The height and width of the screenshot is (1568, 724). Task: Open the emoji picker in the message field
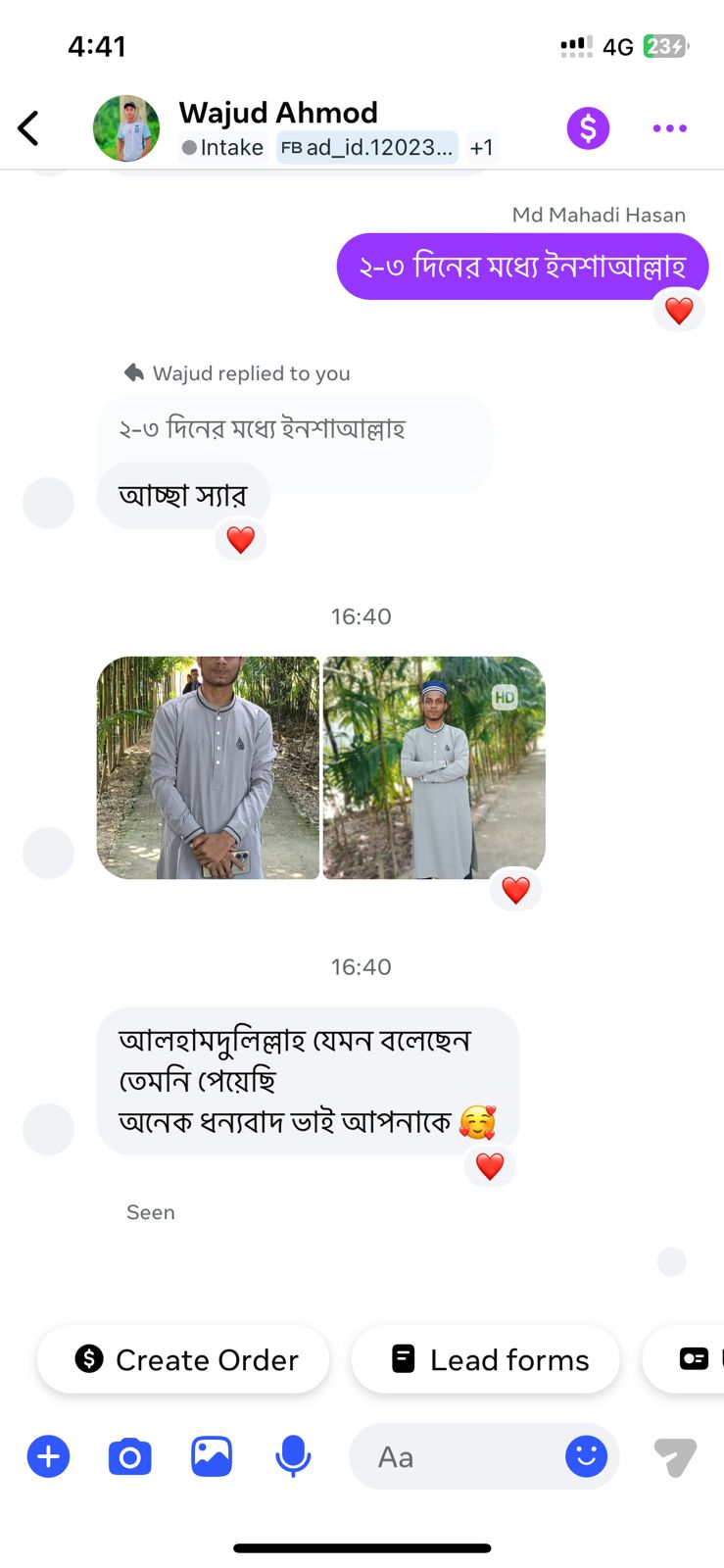point(586,1456)
